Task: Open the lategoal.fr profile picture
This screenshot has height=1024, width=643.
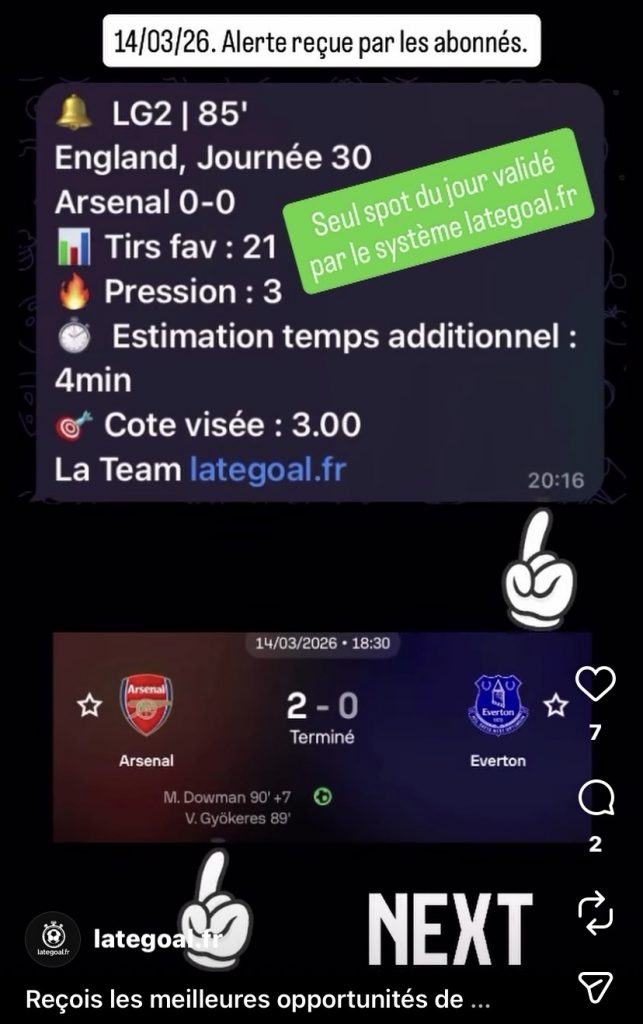Action: point(49,940)
